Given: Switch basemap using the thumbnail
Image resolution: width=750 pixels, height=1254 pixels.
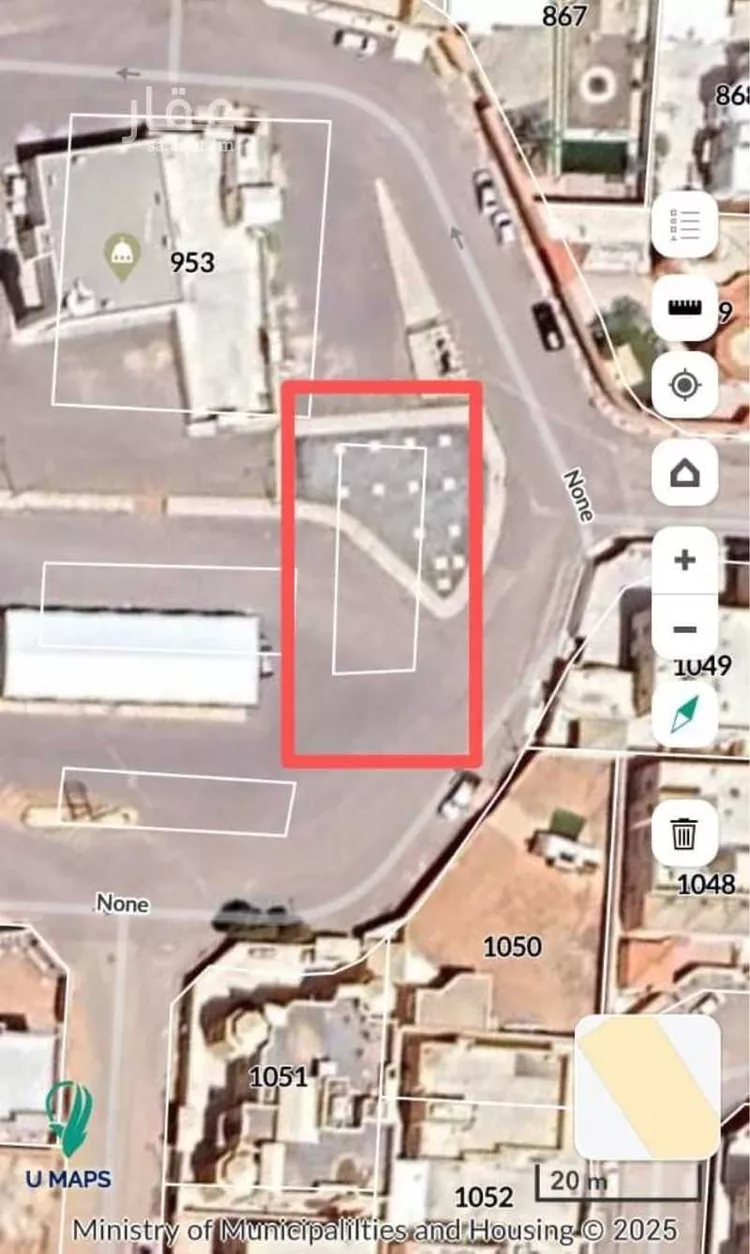Looking at the screenshot, I should 647,1087.
